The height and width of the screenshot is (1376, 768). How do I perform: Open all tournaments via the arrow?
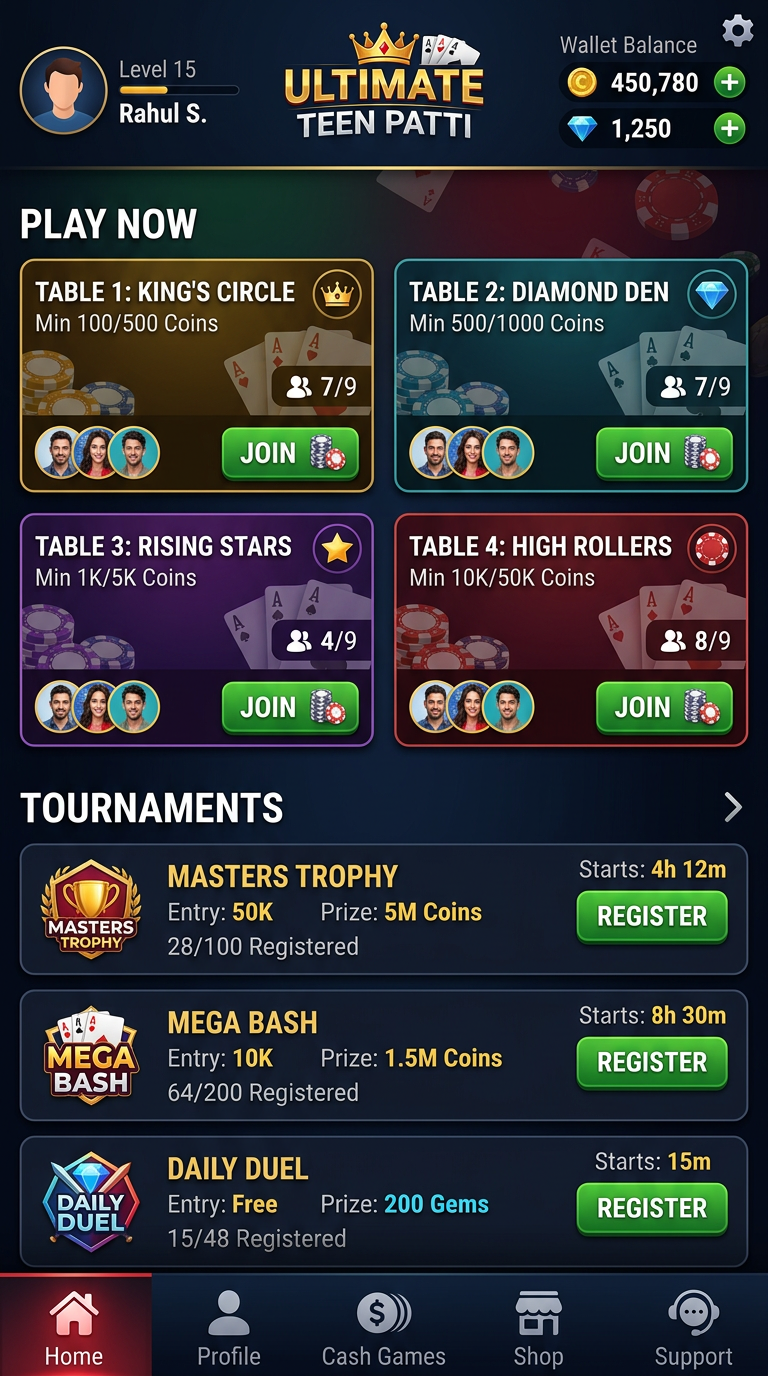tap(733, 807)
